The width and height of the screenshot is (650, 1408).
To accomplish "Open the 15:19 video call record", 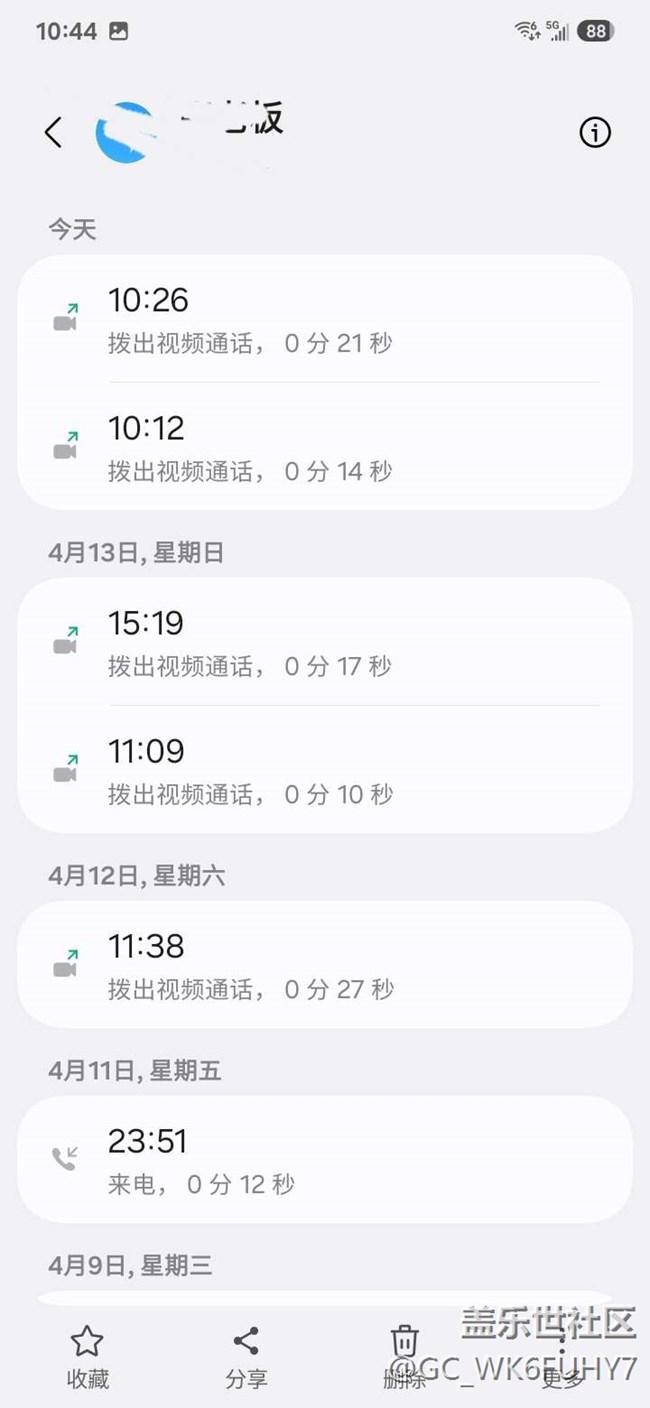I will coord(325,642).
